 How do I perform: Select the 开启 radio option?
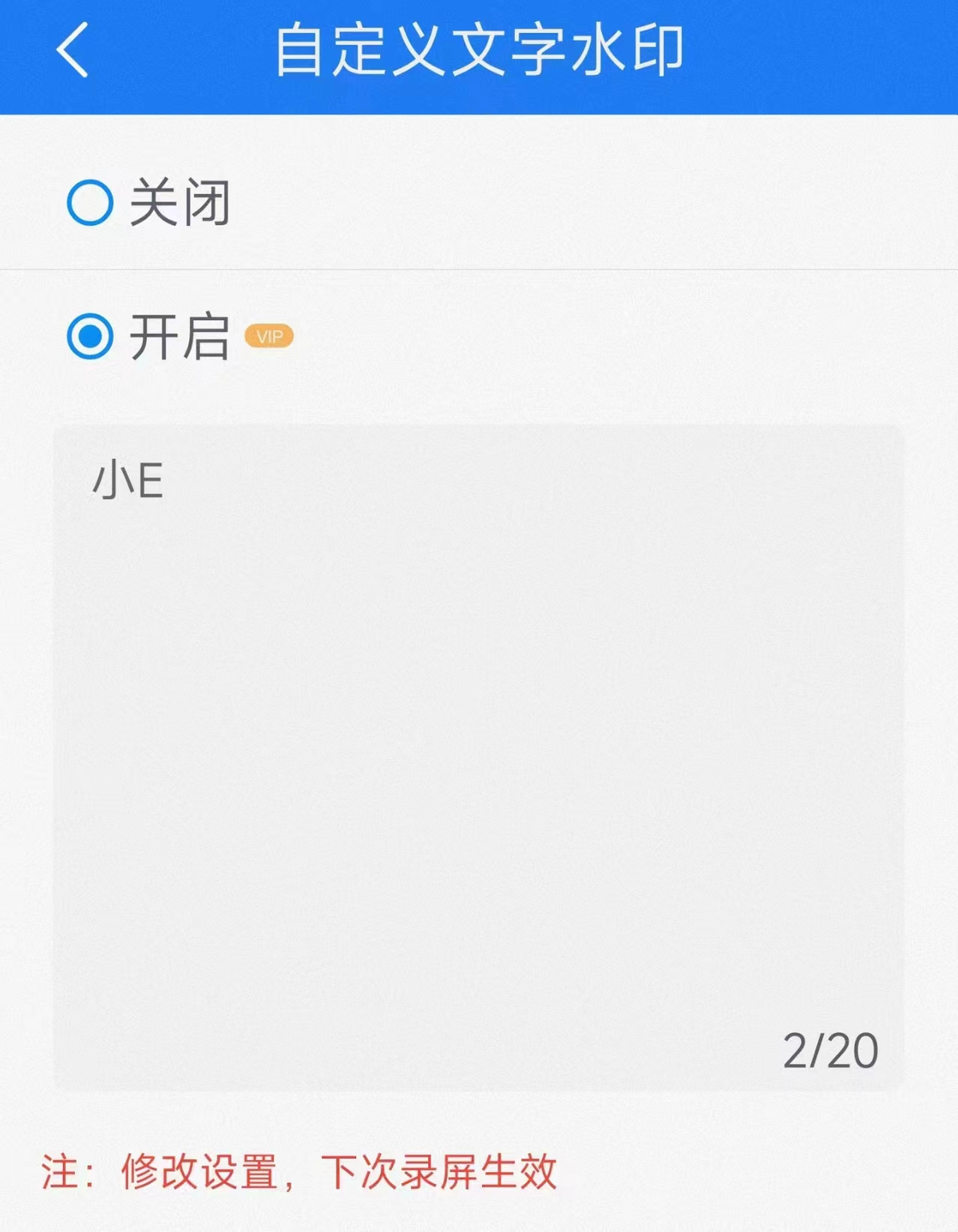point(90,337)
